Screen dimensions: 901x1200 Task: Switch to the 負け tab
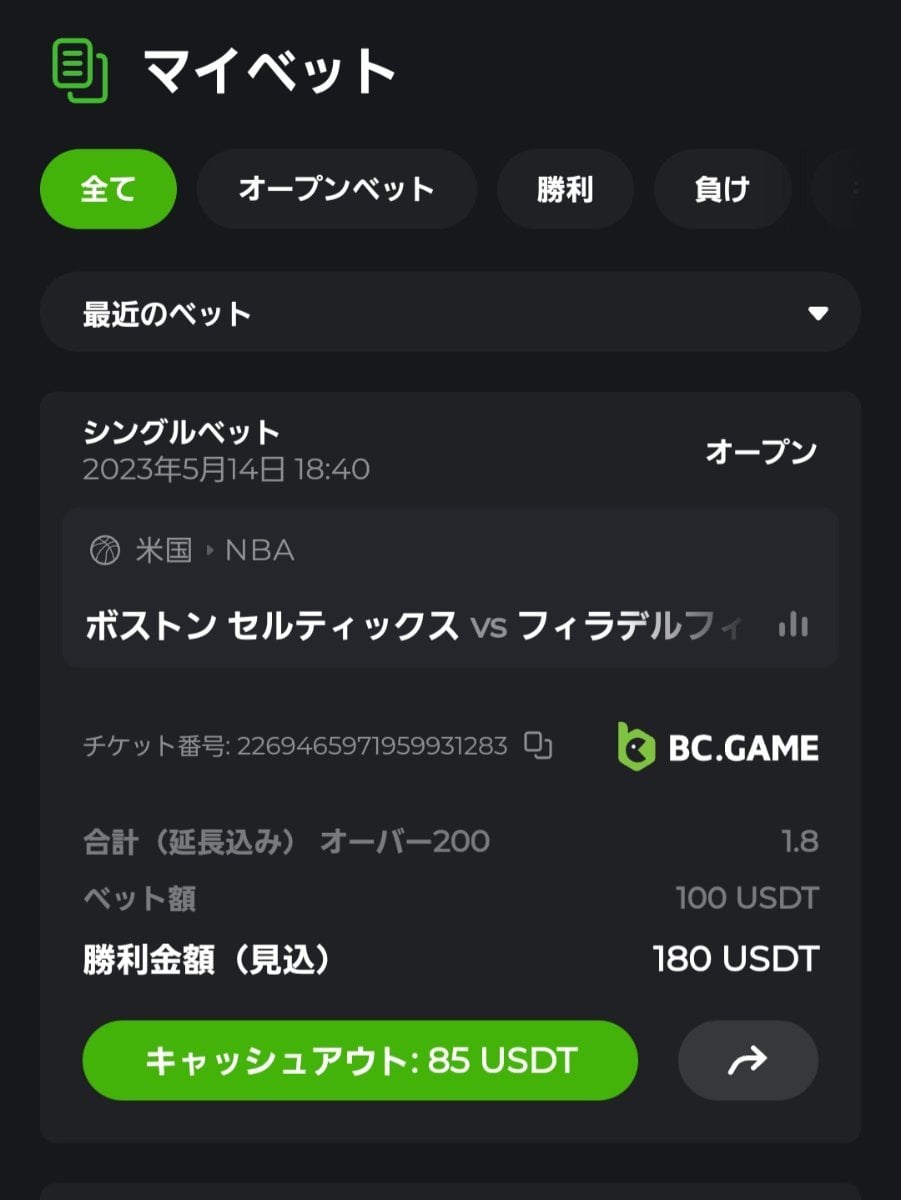[x=722, y=189]
